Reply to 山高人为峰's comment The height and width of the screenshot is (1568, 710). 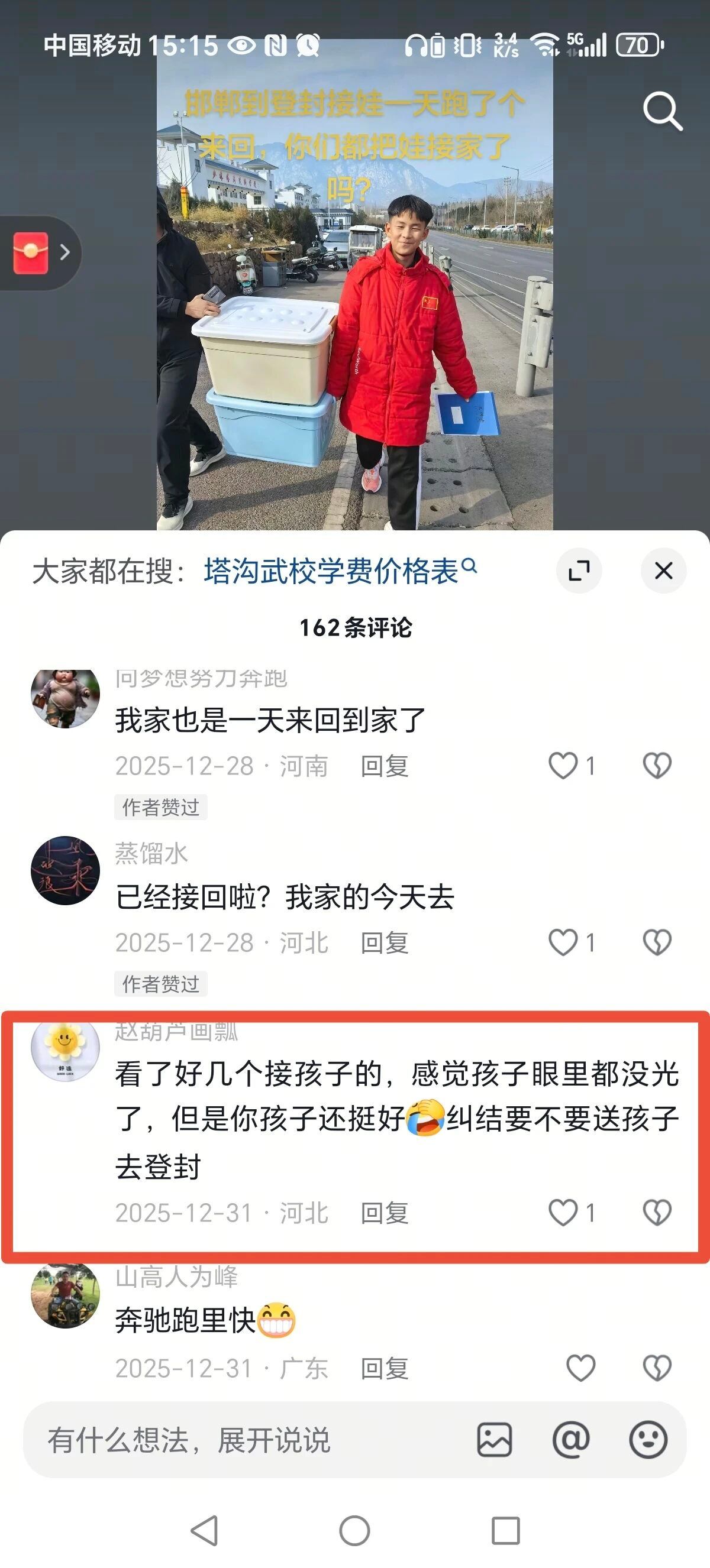[384, 1369]
